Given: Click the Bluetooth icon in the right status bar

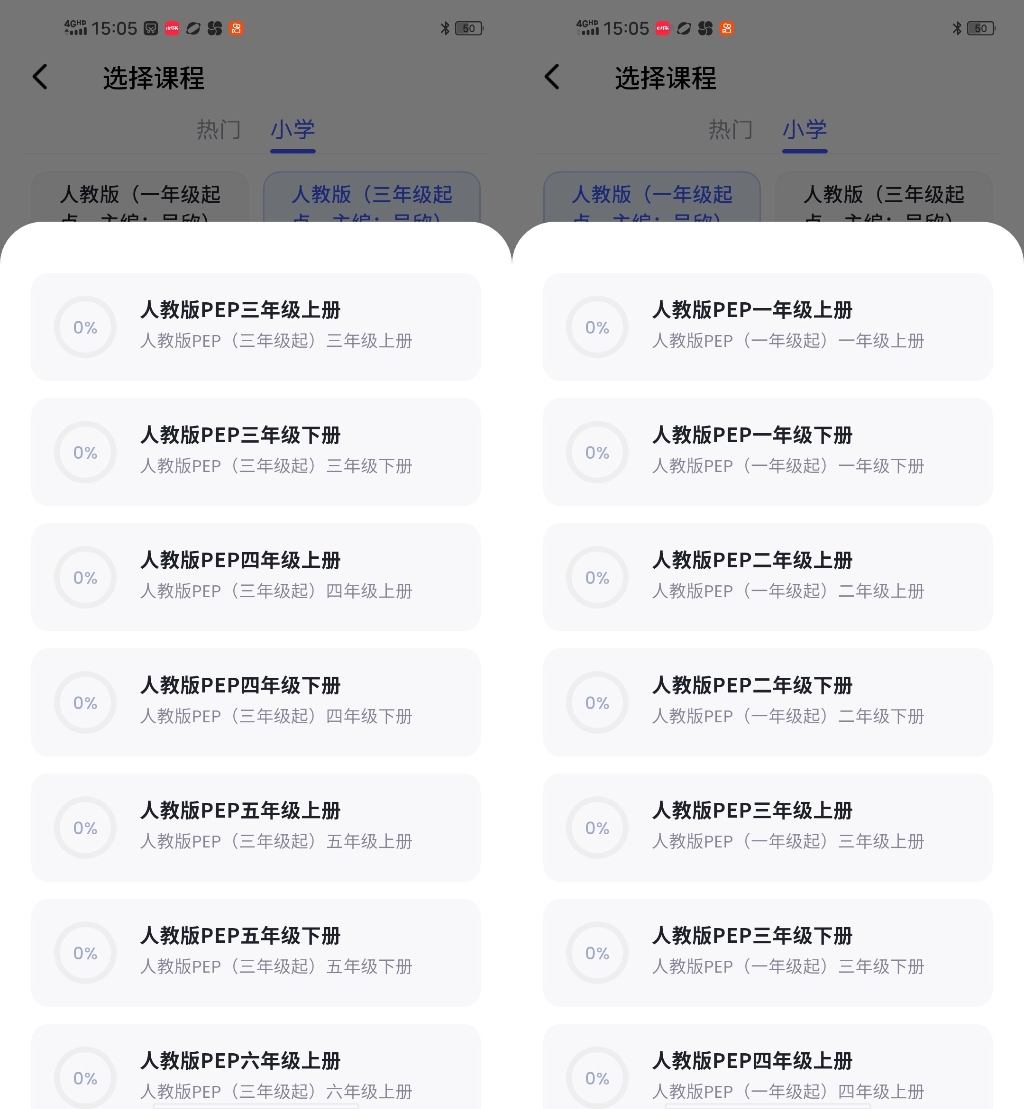Looking at the screenshot, I should click(x=957, y=29).
